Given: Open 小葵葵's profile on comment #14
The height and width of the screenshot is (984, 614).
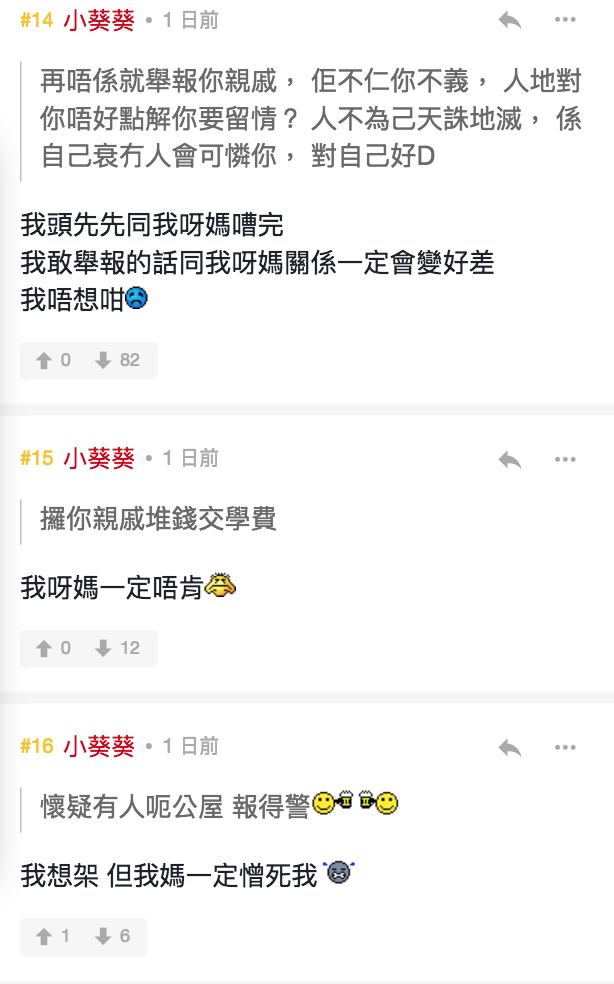Looking at the screenshot, I should (99, 21).
